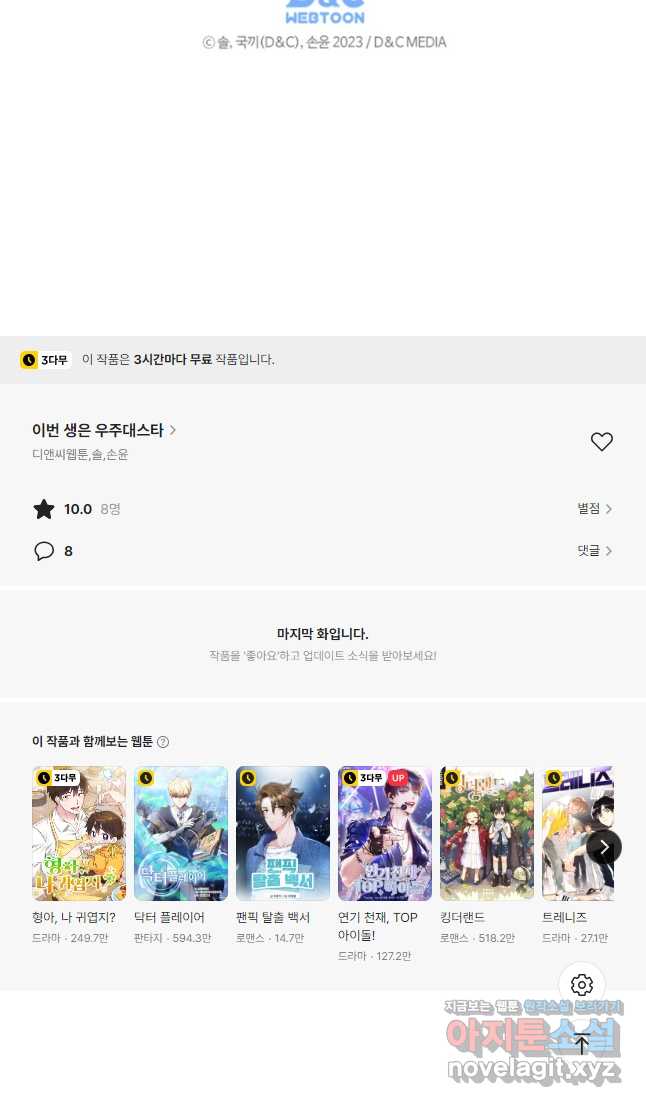Image resolution: width=646 pixels, height=1107 pixels.
Task: Open the viewer settings gear
Action: [582, 985]
